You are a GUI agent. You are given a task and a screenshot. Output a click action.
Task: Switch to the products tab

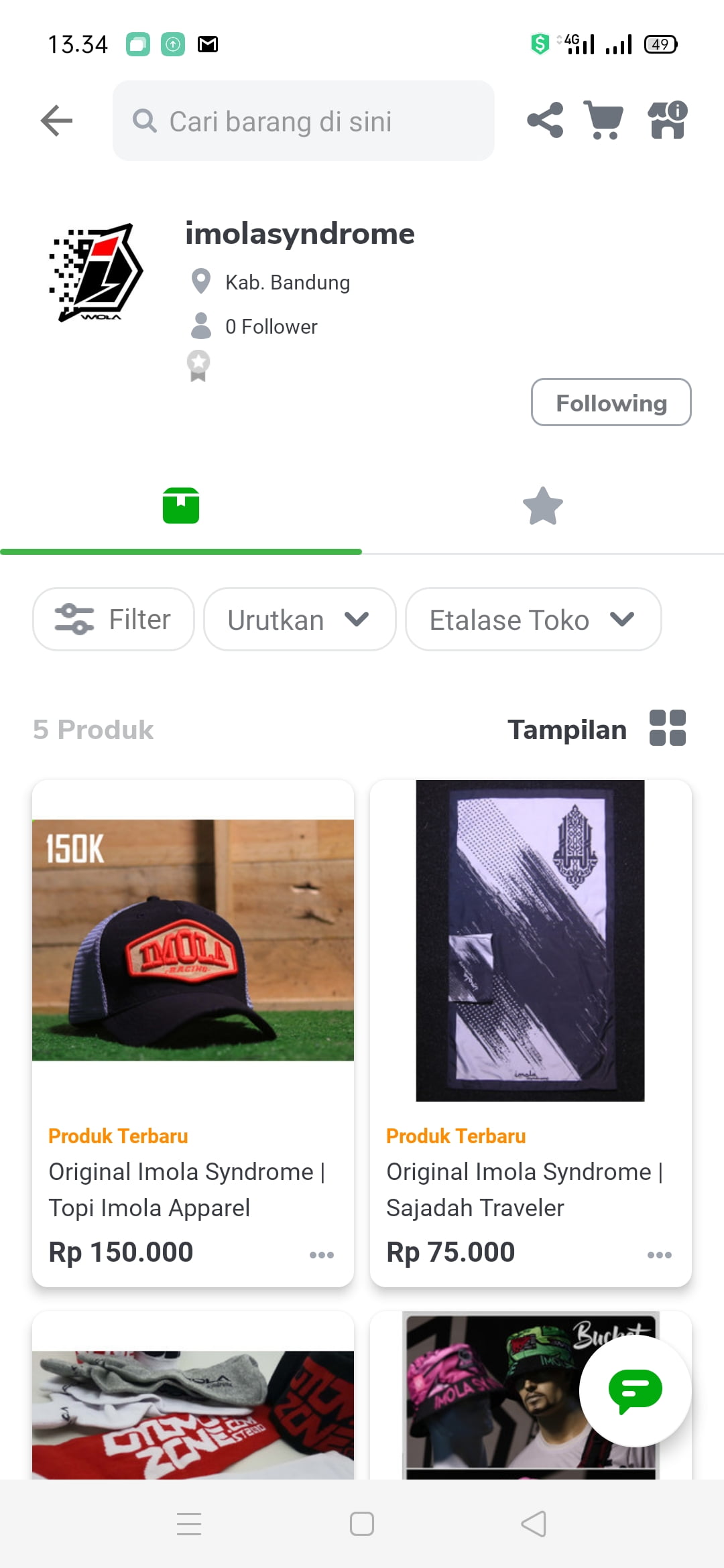181,506
